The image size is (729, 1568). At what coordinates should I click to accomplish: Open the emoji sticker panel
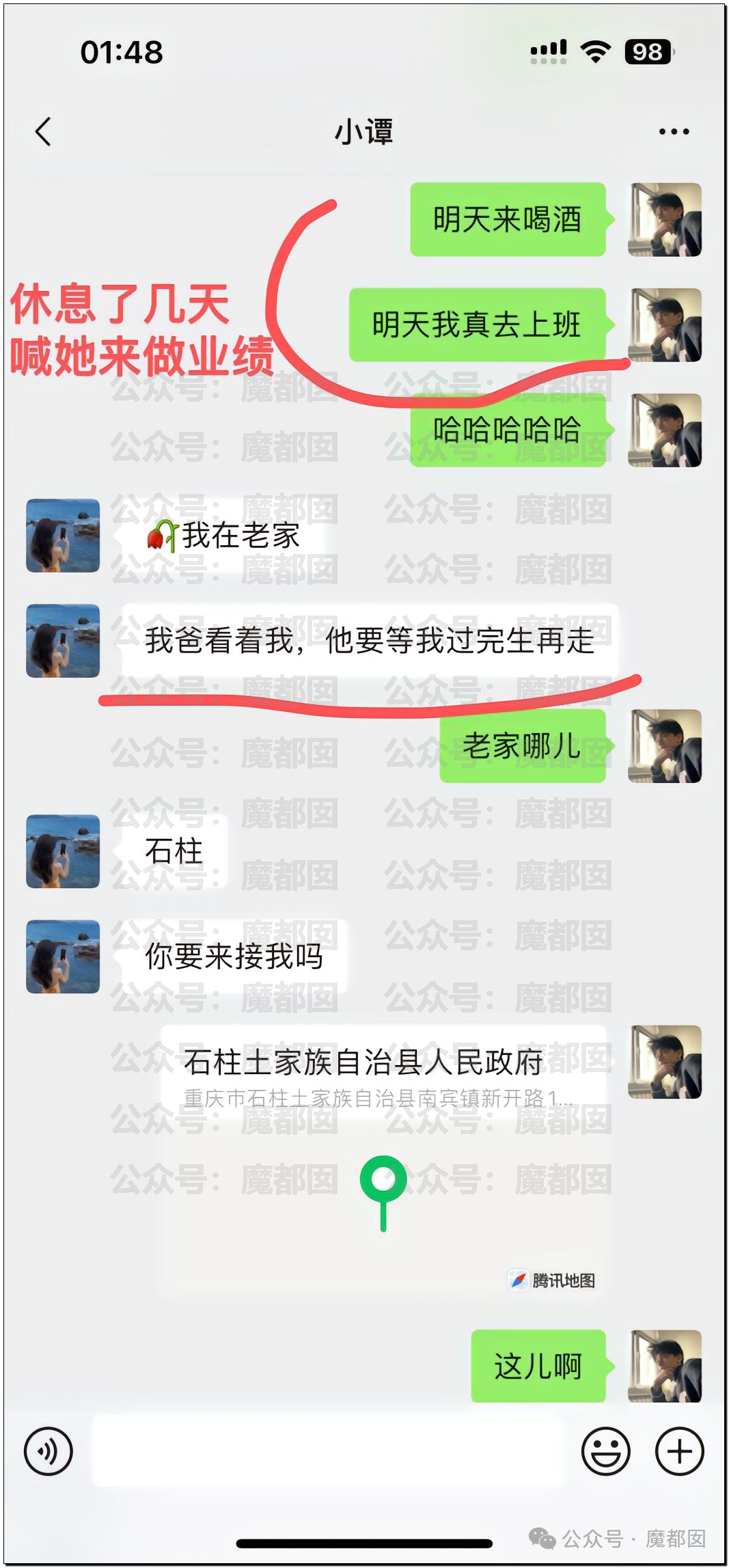click(605, 1450)
